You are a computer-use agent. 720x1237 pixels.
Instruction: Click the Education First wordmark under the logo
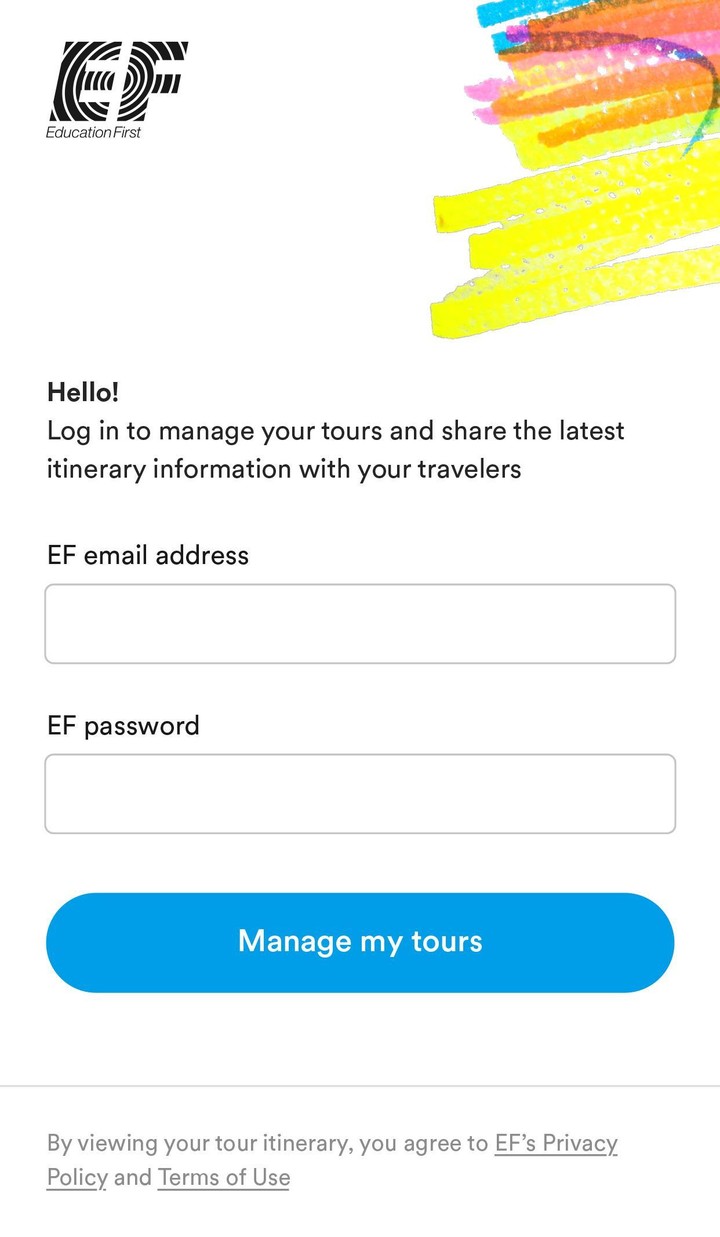(96, 131)
